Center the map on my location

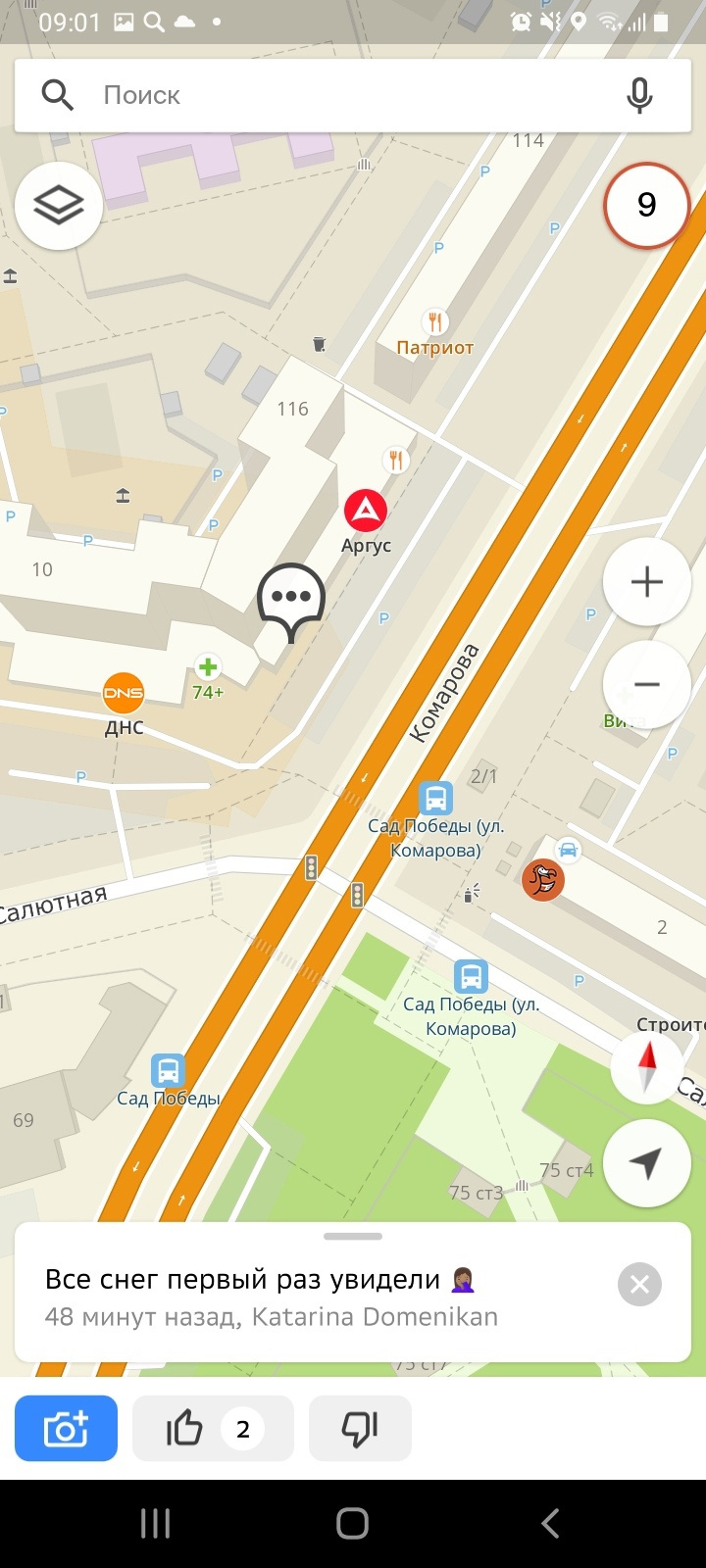(x=646, y=1162)
